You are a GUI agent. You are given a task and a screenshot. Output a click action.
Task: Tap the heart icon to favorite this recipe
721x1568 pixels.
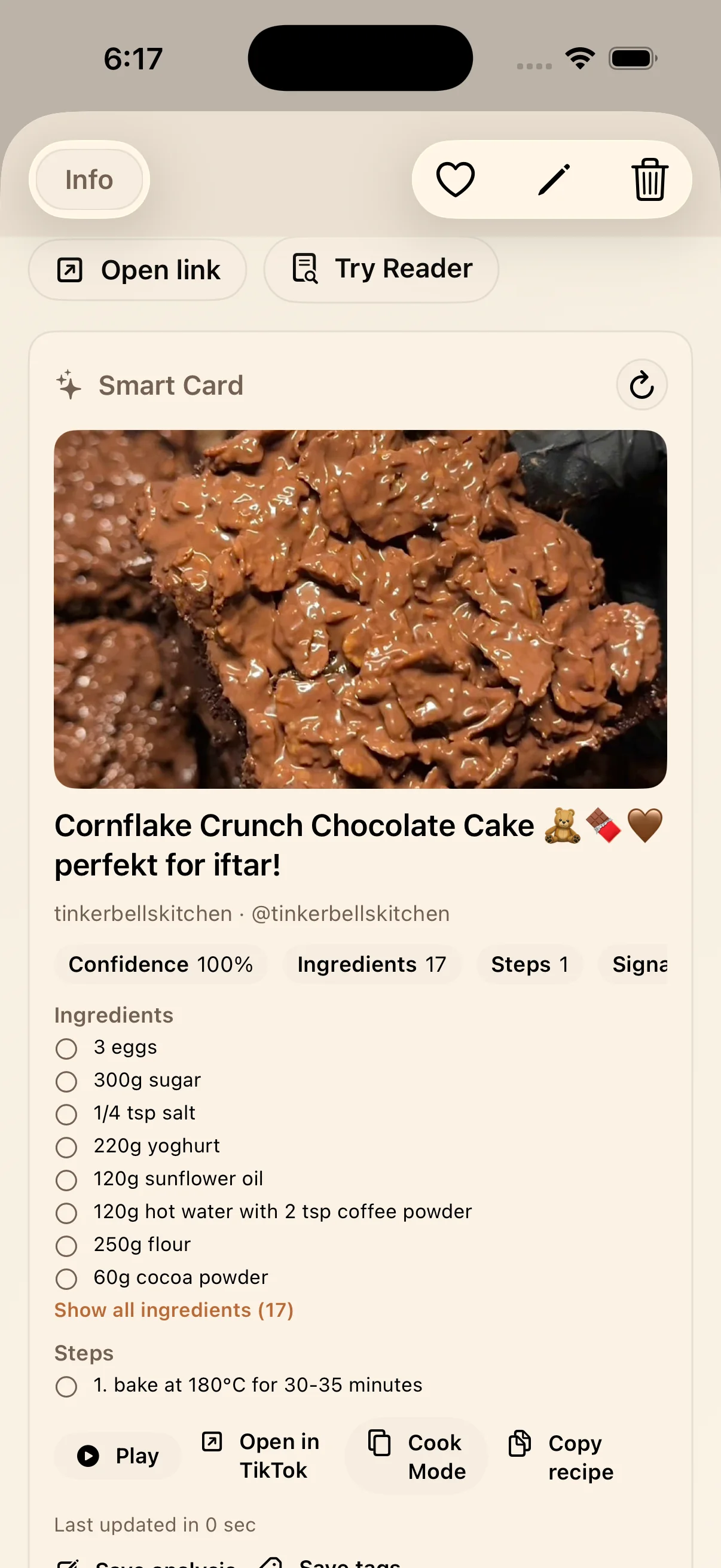tap(456, 178)
